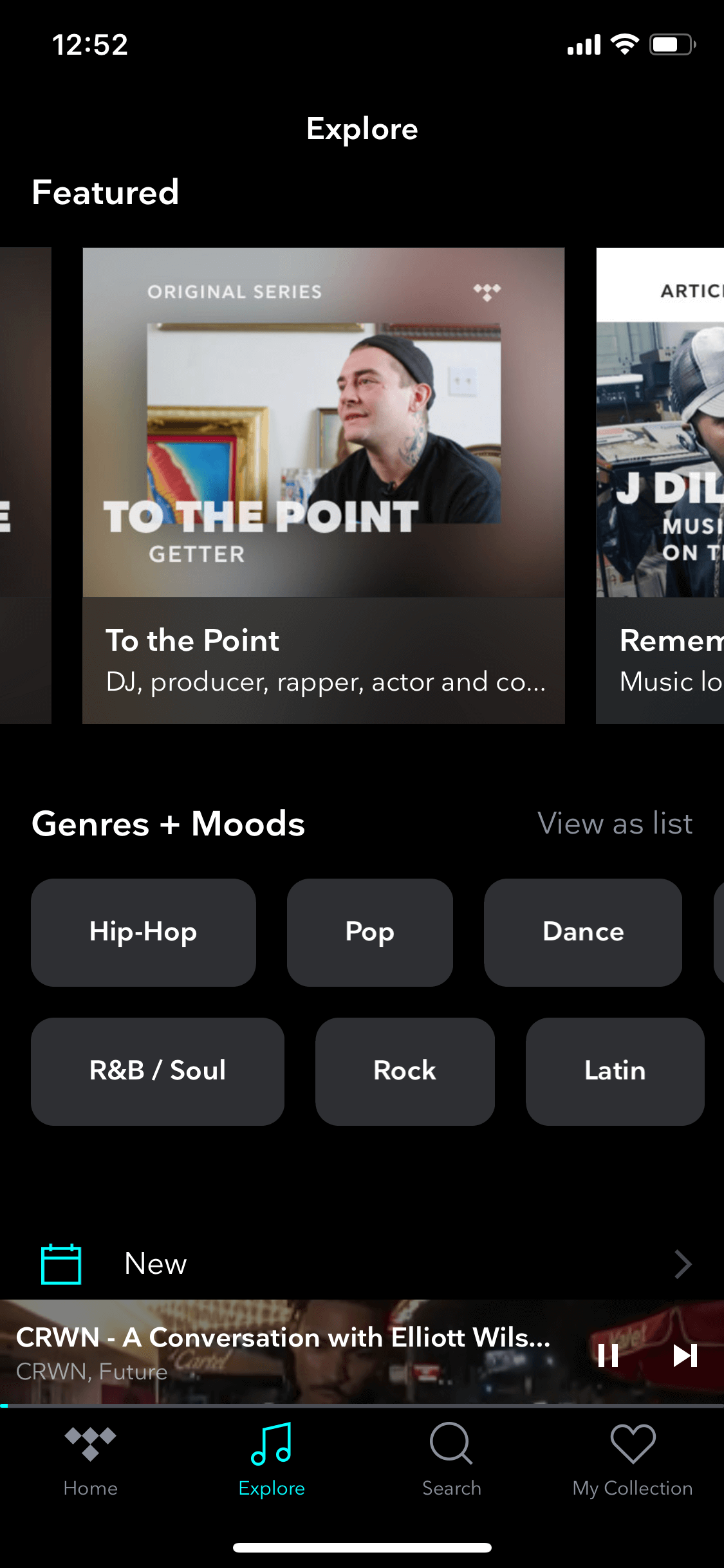Image resolution: width=724 pixels, height=1568 pixels.
Task: Expand the CRWN now-playing mini player
Action: (x=283, y=1352)
